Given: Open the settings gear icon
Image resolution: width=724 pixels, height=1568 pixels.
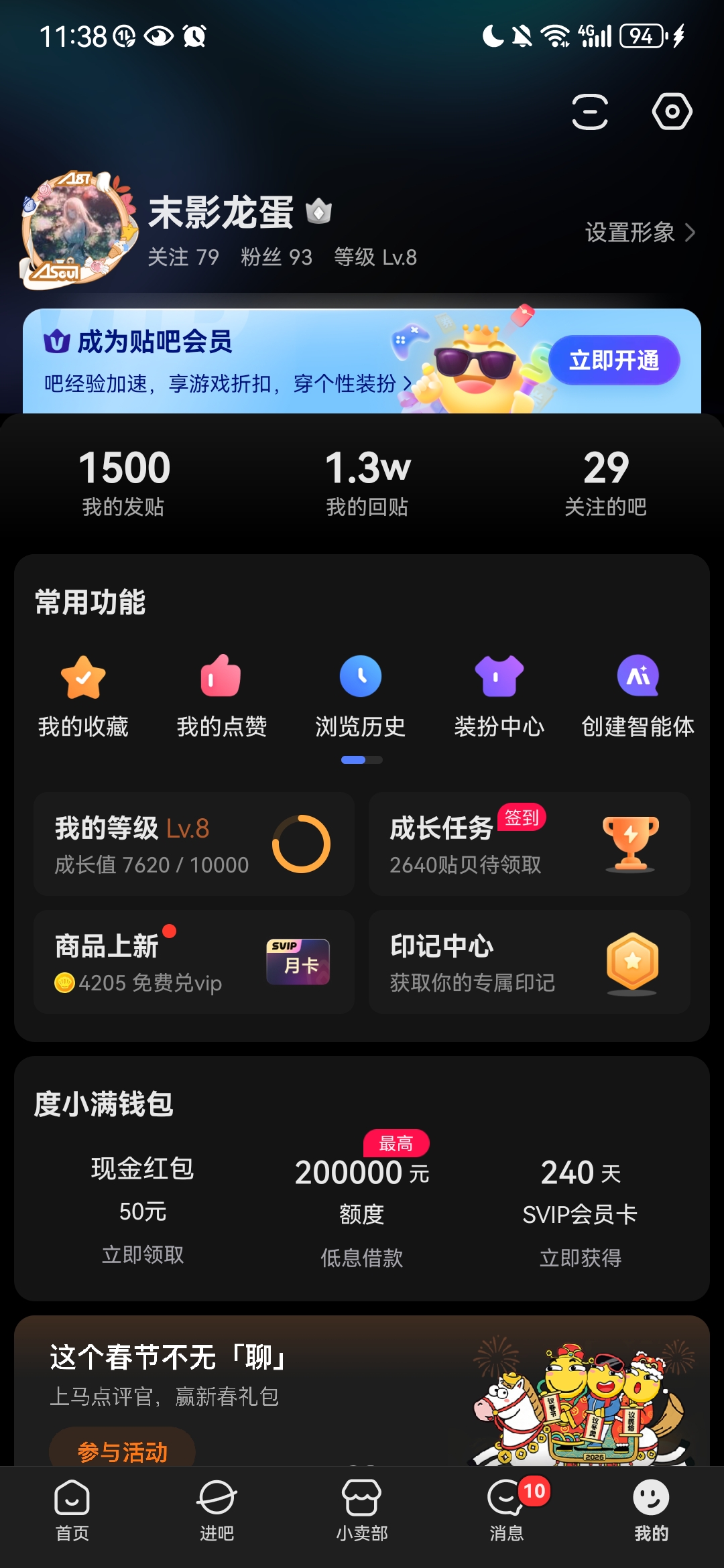Looking at the screenshot, I should (x=672, y=111).
